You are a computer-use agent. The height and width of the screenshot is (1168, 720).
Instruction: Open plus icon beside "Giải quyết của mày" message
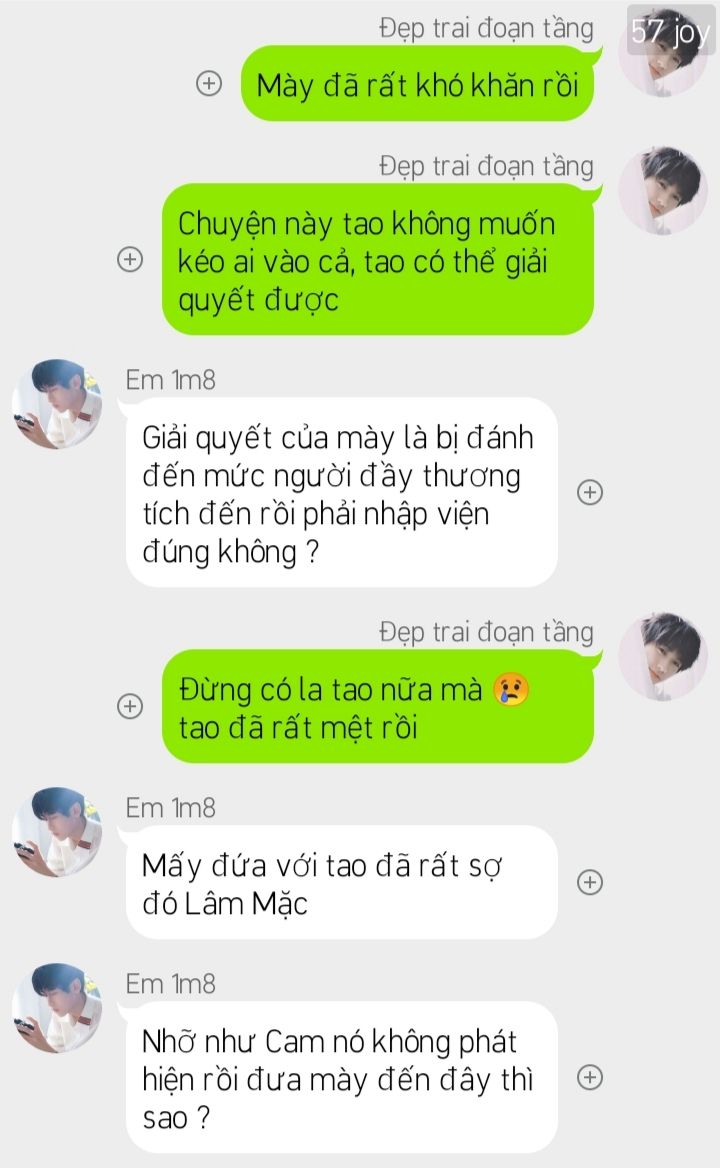pos(591,492)
